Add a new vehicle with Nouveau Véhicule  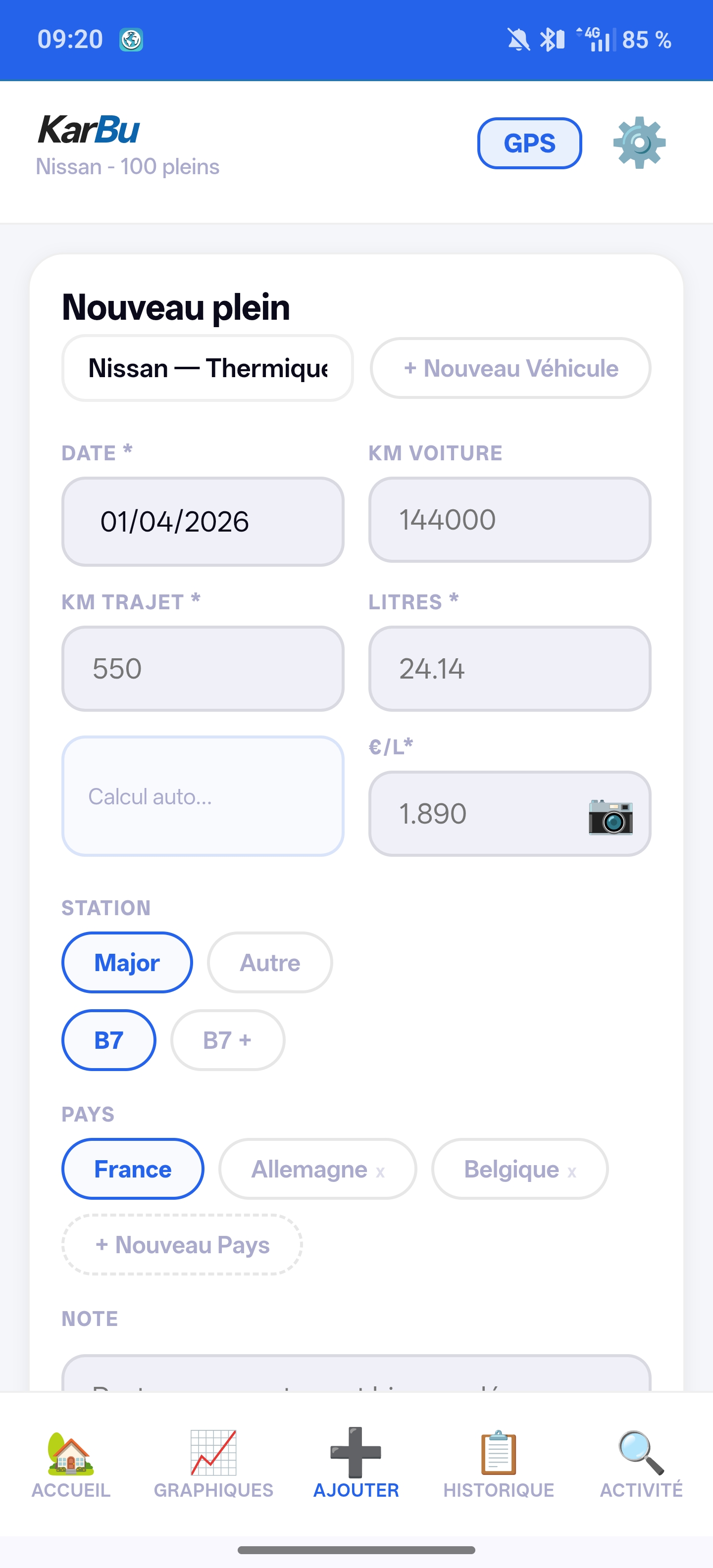(x=510, y=368)
